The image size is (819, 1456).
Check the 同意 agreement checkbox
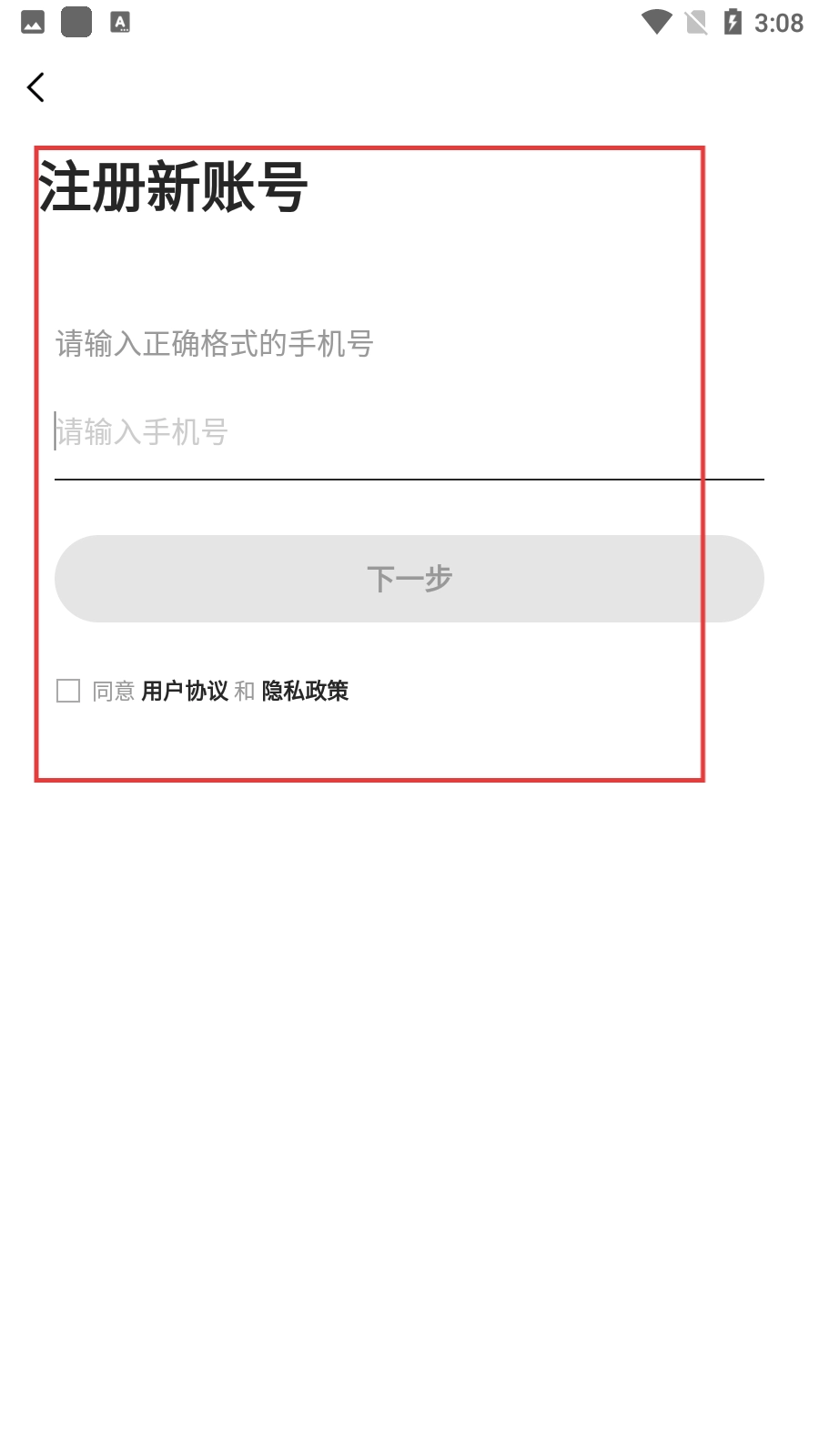pyautogui.click(x=68, y=691)
